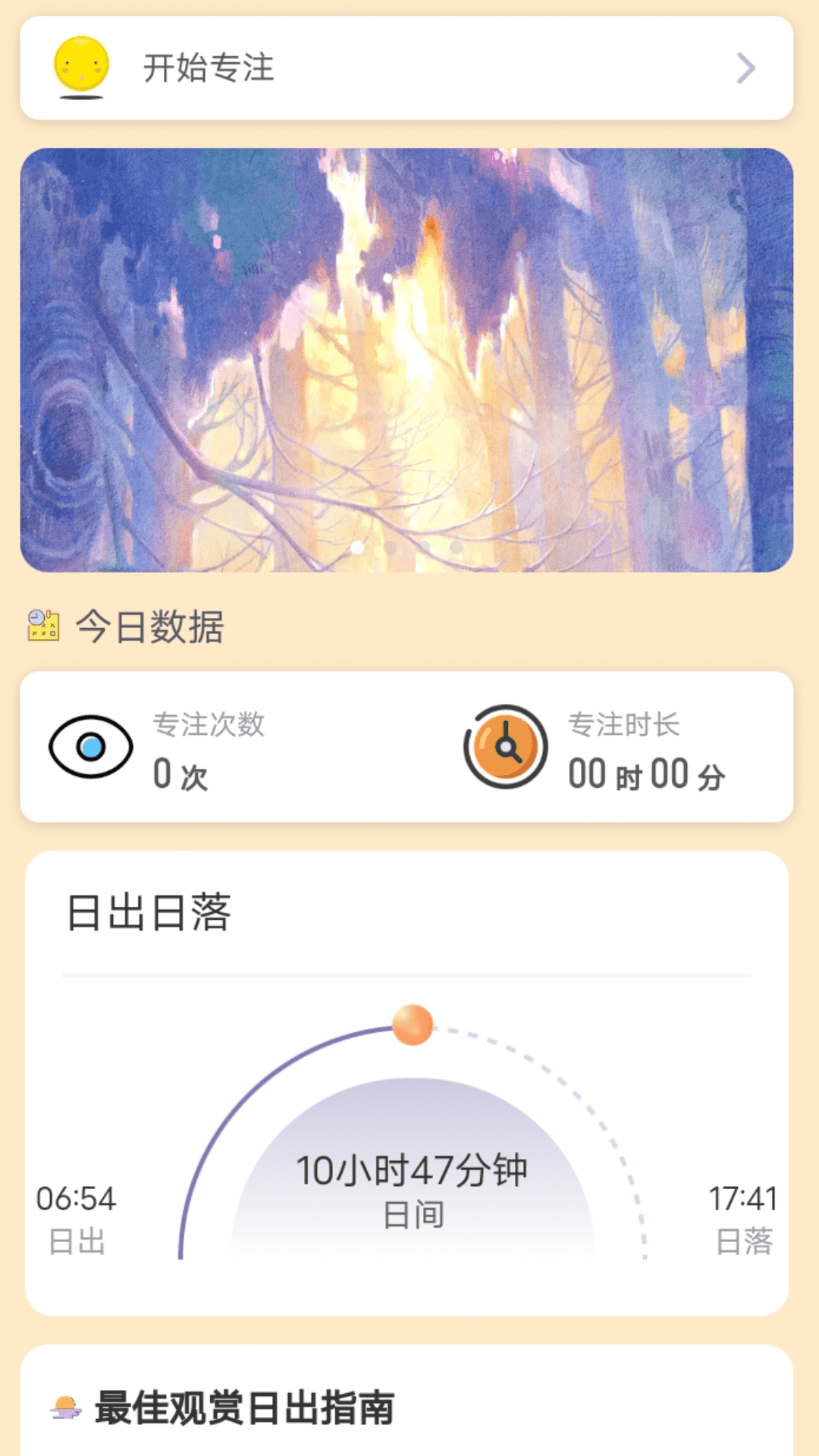The height and width of the screenshot is (1456, 819).
Task: Select the eye icon for 专注次数
Action: click(91, 747)
